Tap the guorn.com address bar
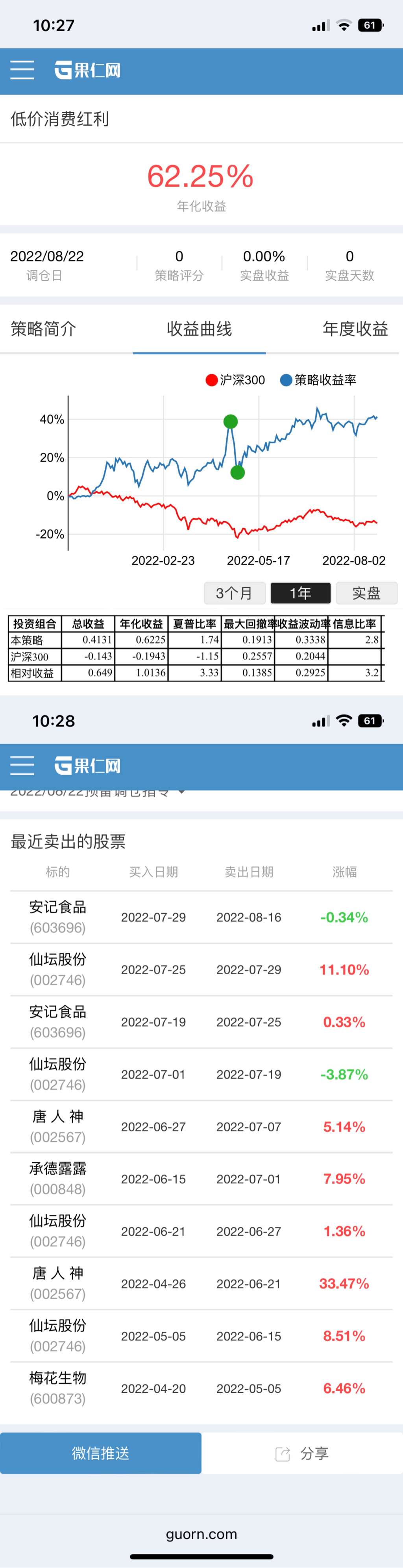This screenshot has width=403, height=1568. [201, 1534]
